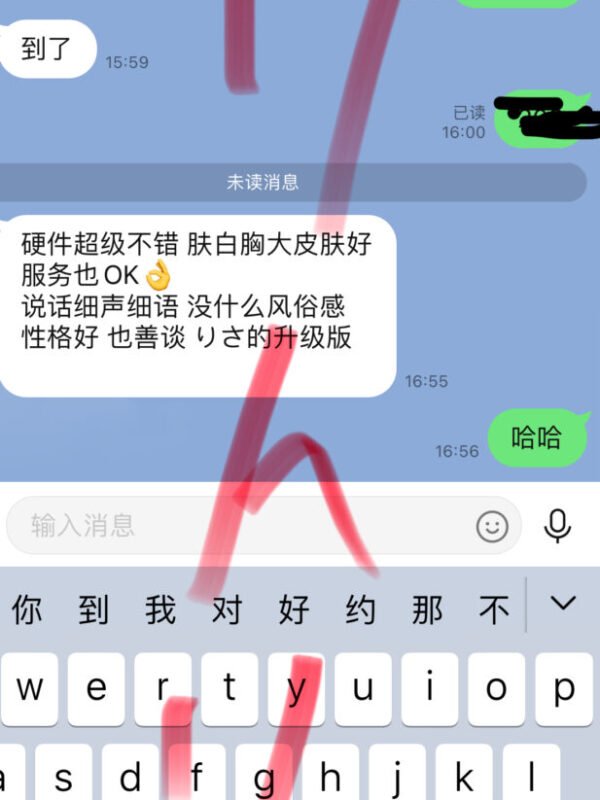This screenshot has height=800, width=600.
Task: Select the candidate word 你
Action: tap(27, 609)
